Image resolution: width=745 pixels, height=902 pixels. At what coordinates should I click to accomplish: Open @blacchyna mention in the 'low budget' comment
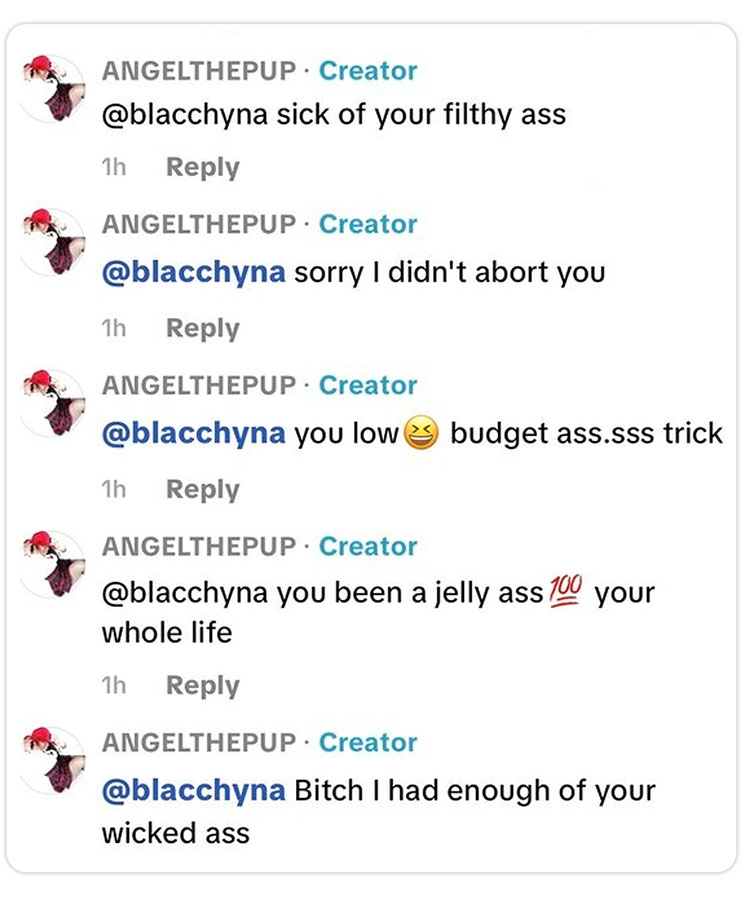[x=193, y=434]
